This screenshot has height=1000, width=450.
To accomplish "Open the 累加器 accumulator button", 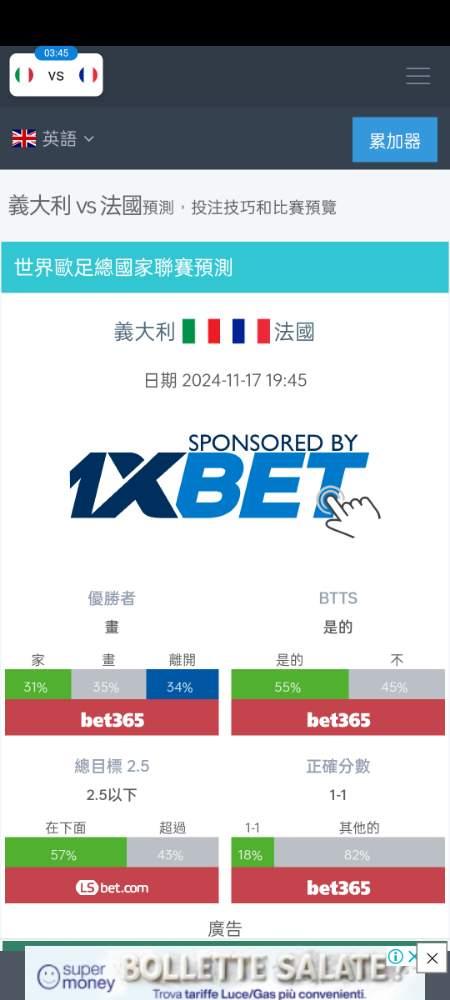I will [395, 140].
